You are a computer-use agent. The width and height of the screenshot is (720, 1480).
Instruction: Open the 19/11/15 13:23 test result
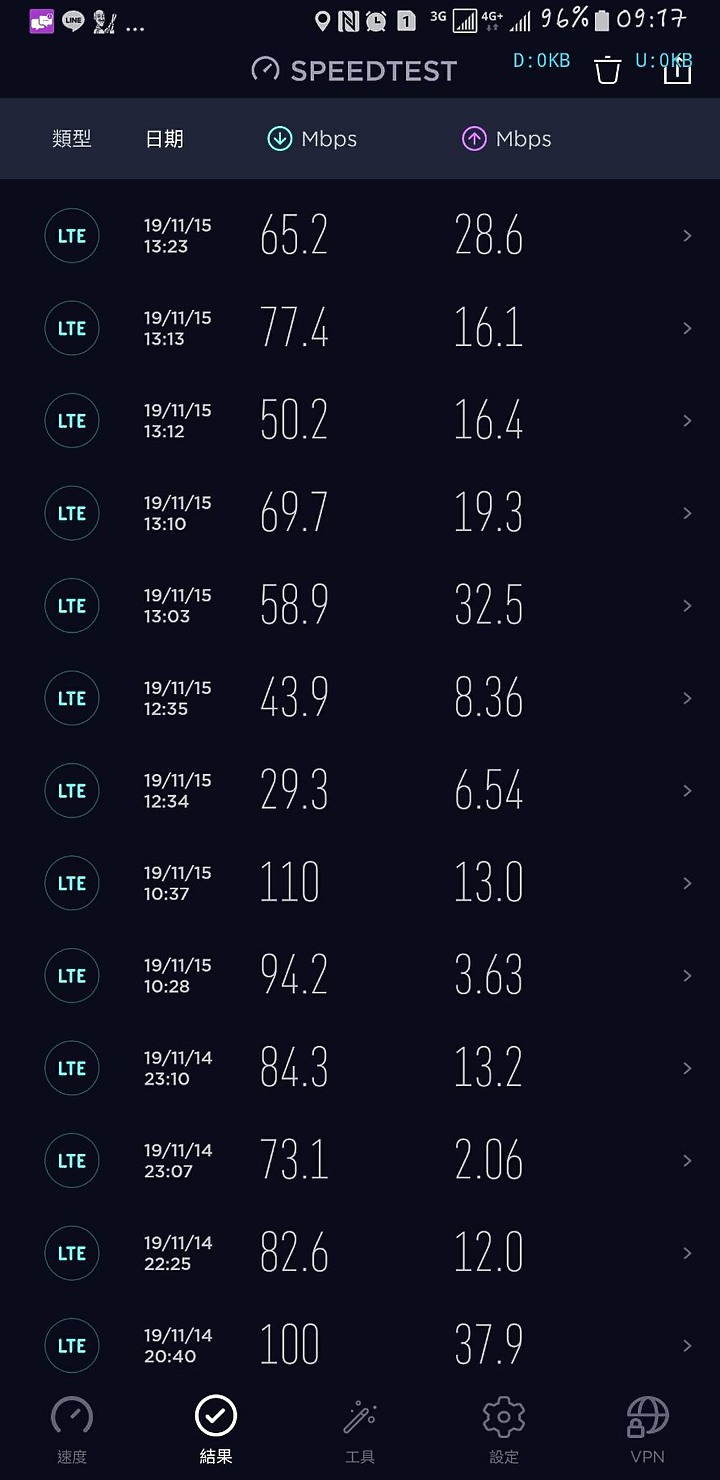360,236
